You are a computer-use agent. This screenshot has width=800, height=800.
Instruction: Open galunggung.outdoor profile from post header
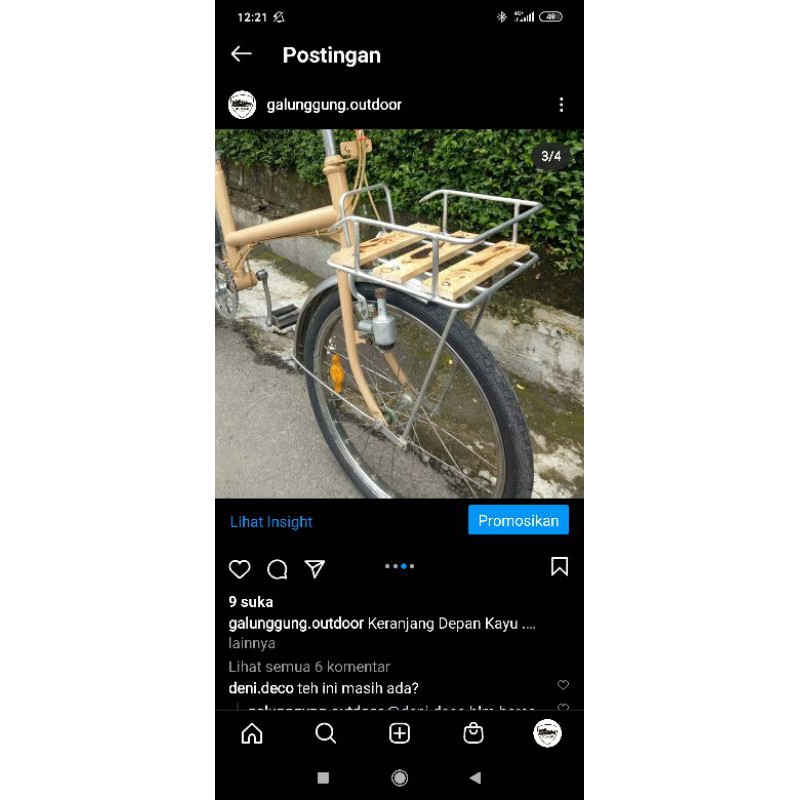click(334, 105)
